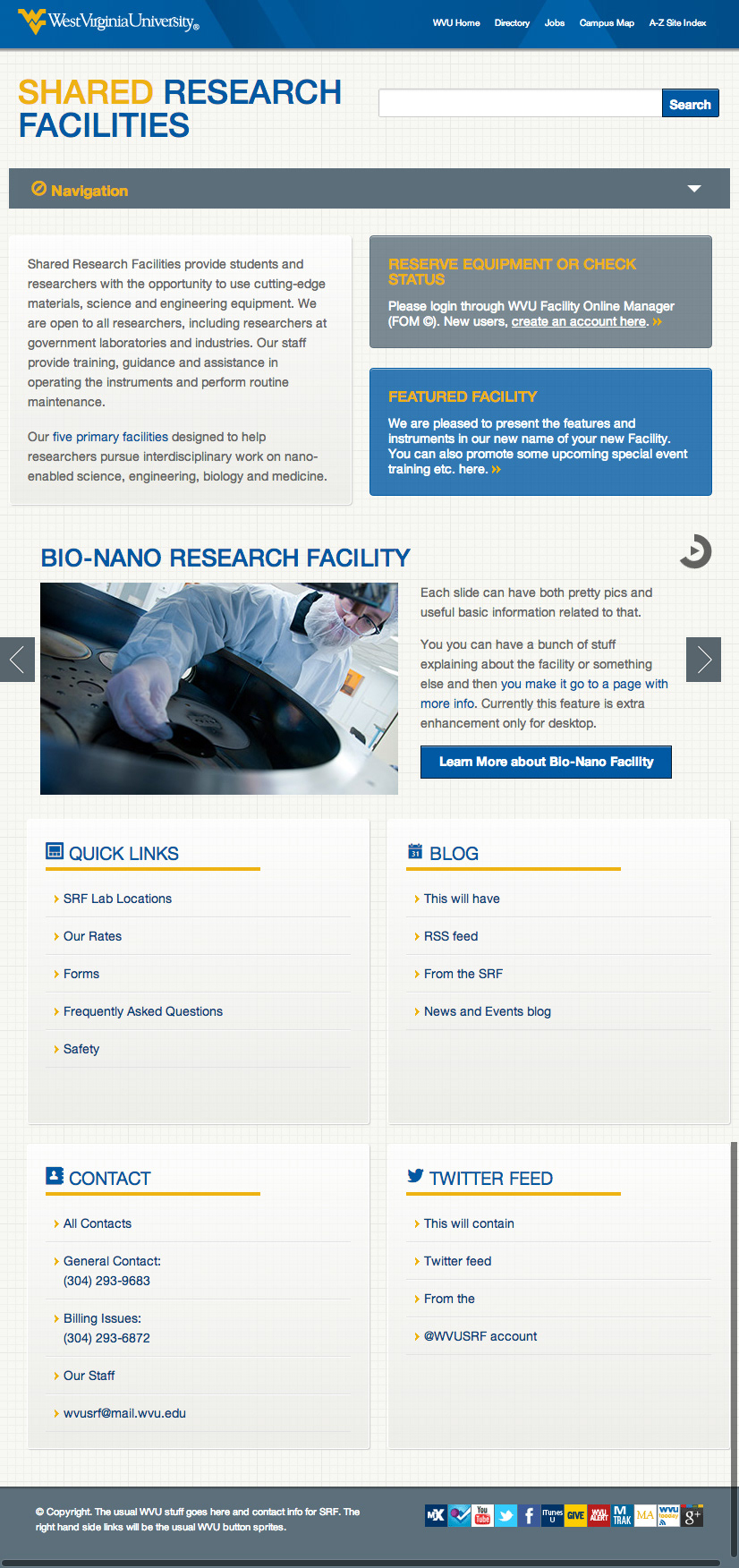Open the Facebook icon in footer

click(529, 1515)
